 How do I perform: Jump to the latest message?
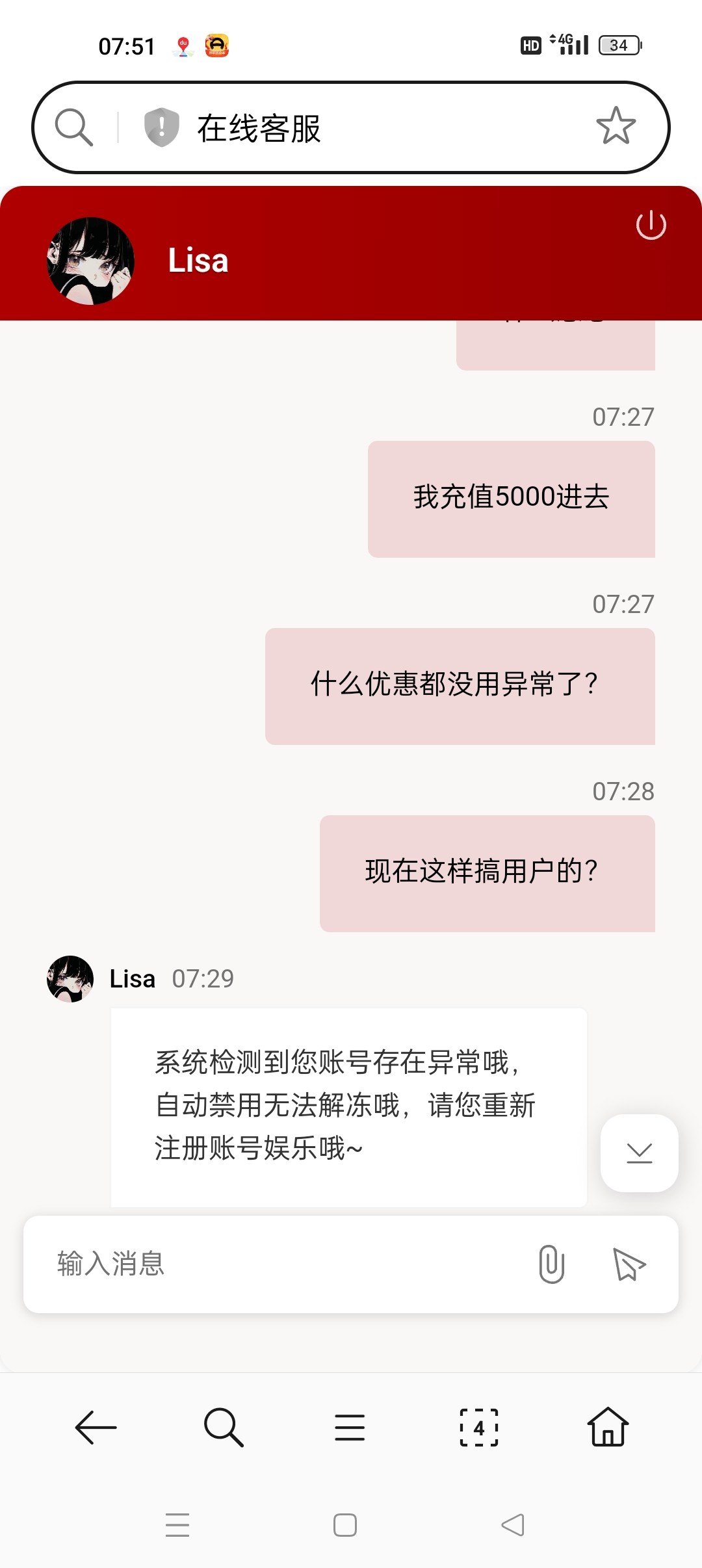click(x=639, y=1153)
